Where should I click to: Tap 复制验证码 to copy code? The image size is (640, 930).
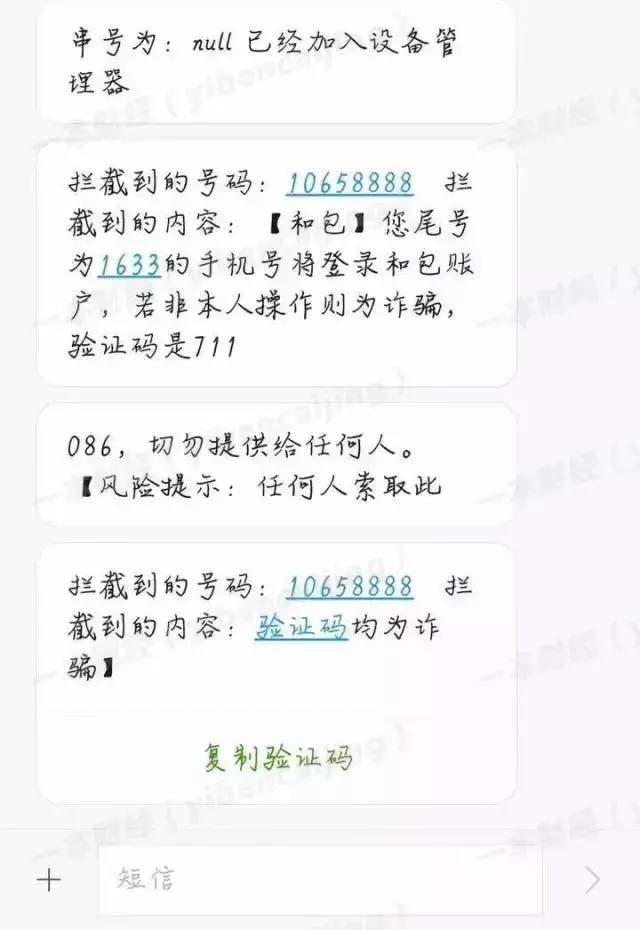(x=278, y=758)
